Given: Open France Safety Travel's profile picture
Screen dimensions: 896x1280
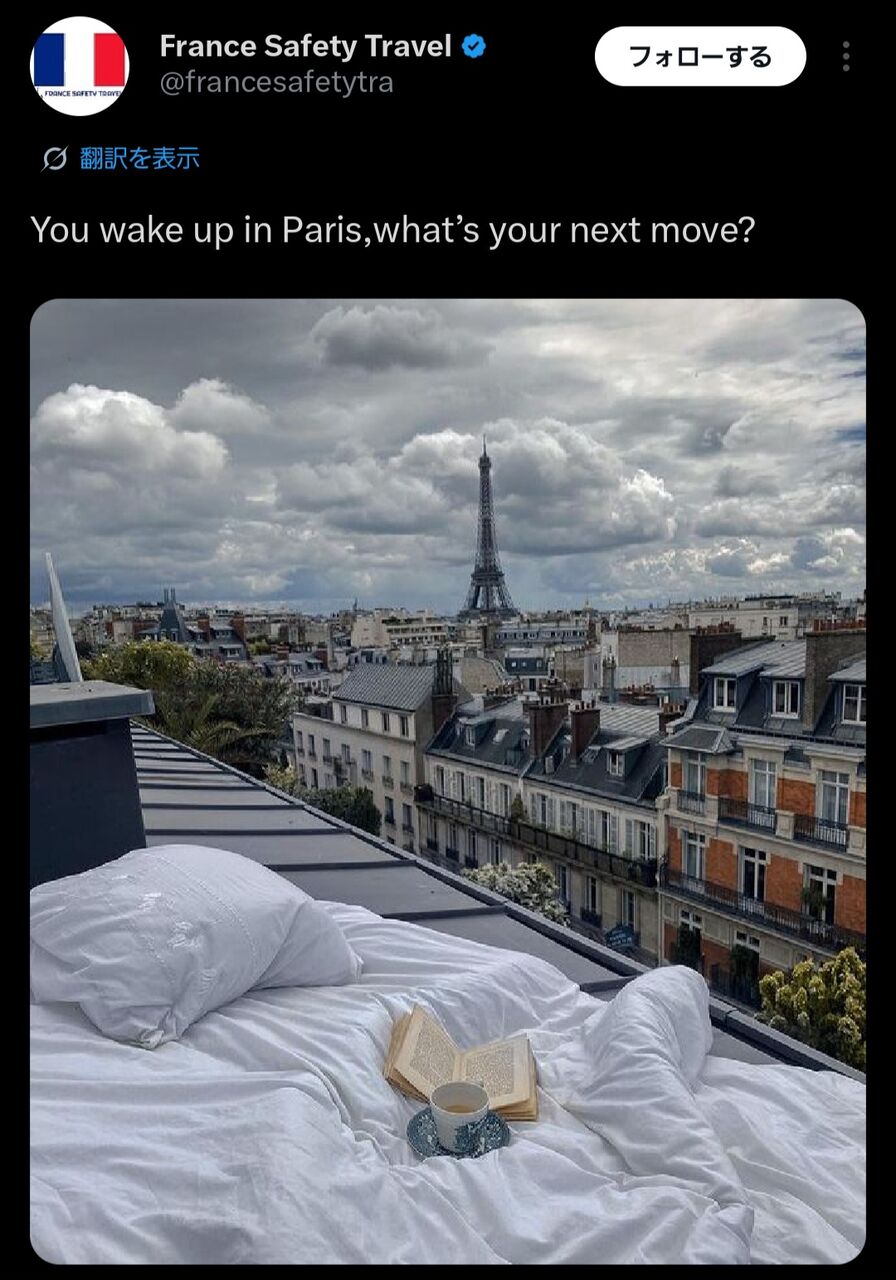Looking at the screenshot, I should (x=80, y=66).
